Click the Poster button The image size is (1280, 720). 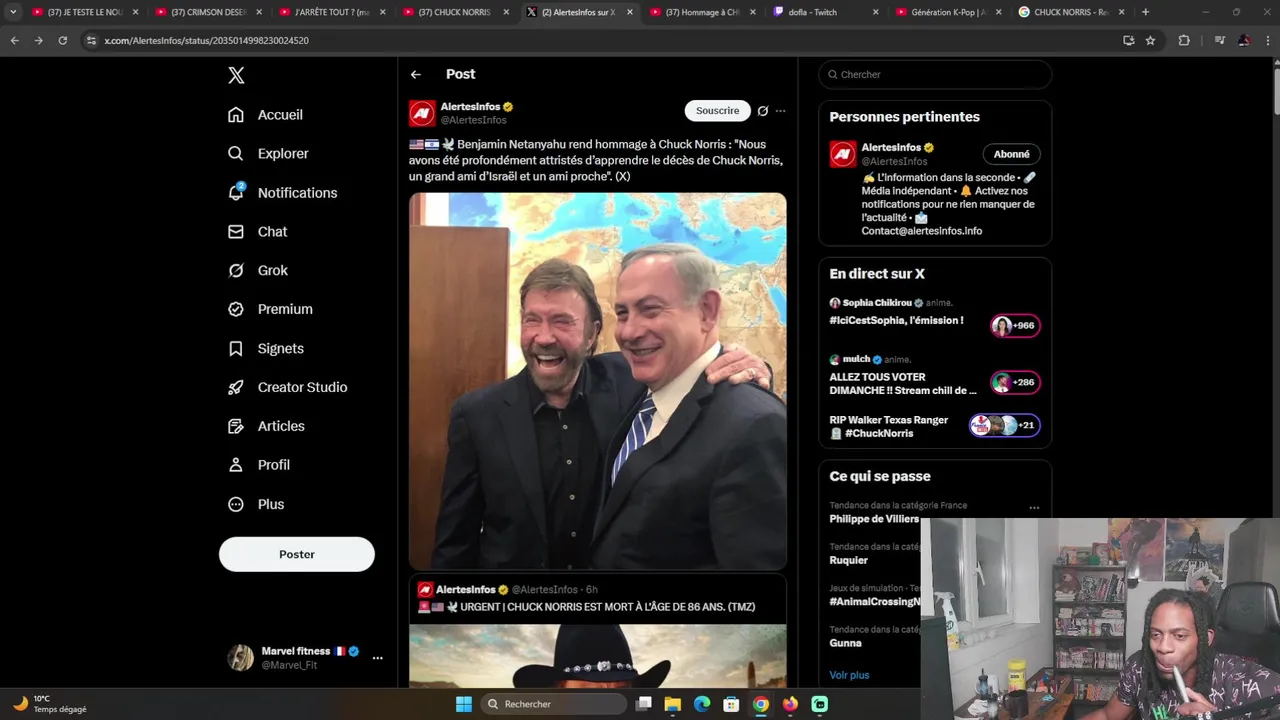coord(297,554)
